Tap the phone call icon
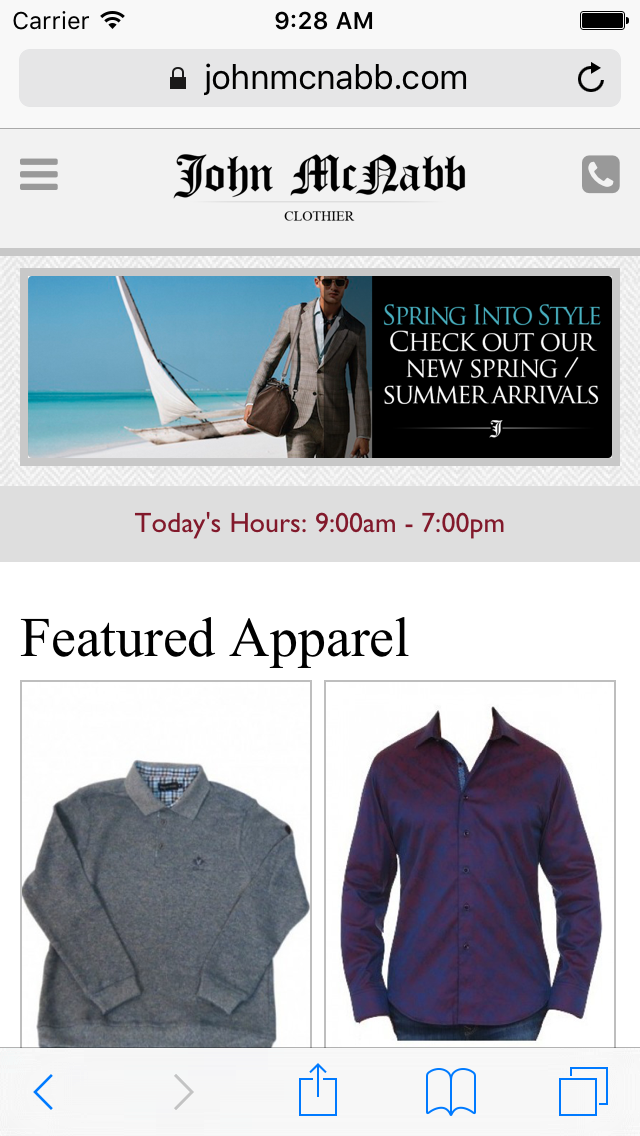This screenshot has height=1136, width=640. (600, 175)
